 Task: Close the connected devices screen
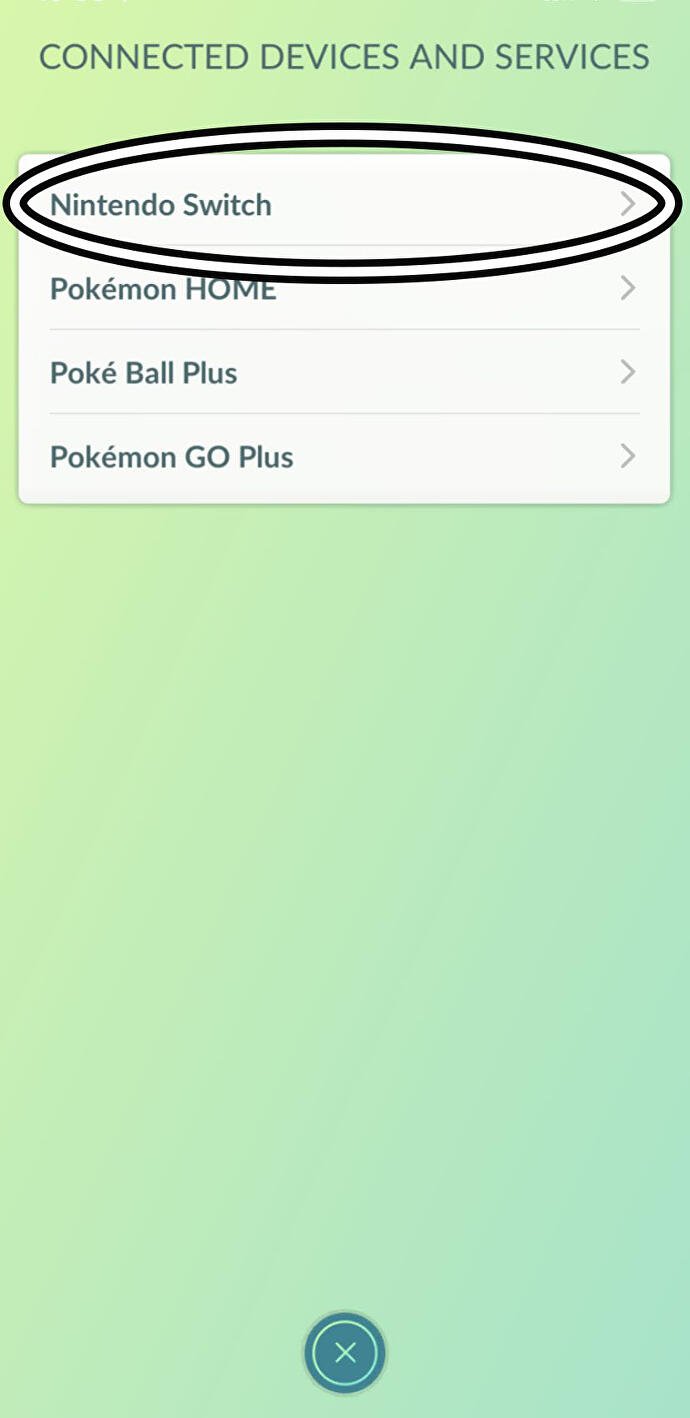coord(345,1353)
